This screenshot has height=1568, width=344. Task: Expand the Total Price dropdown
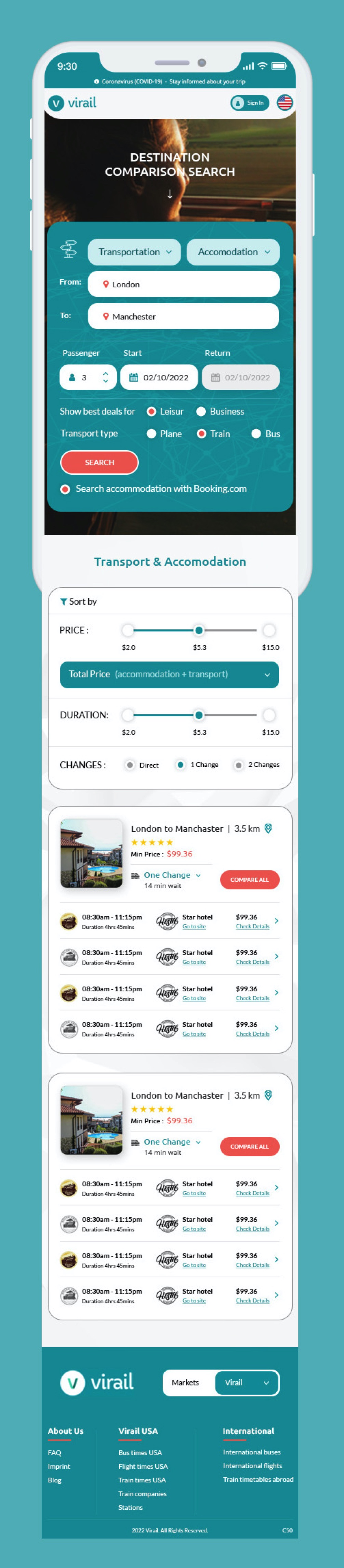coord(169,675)
